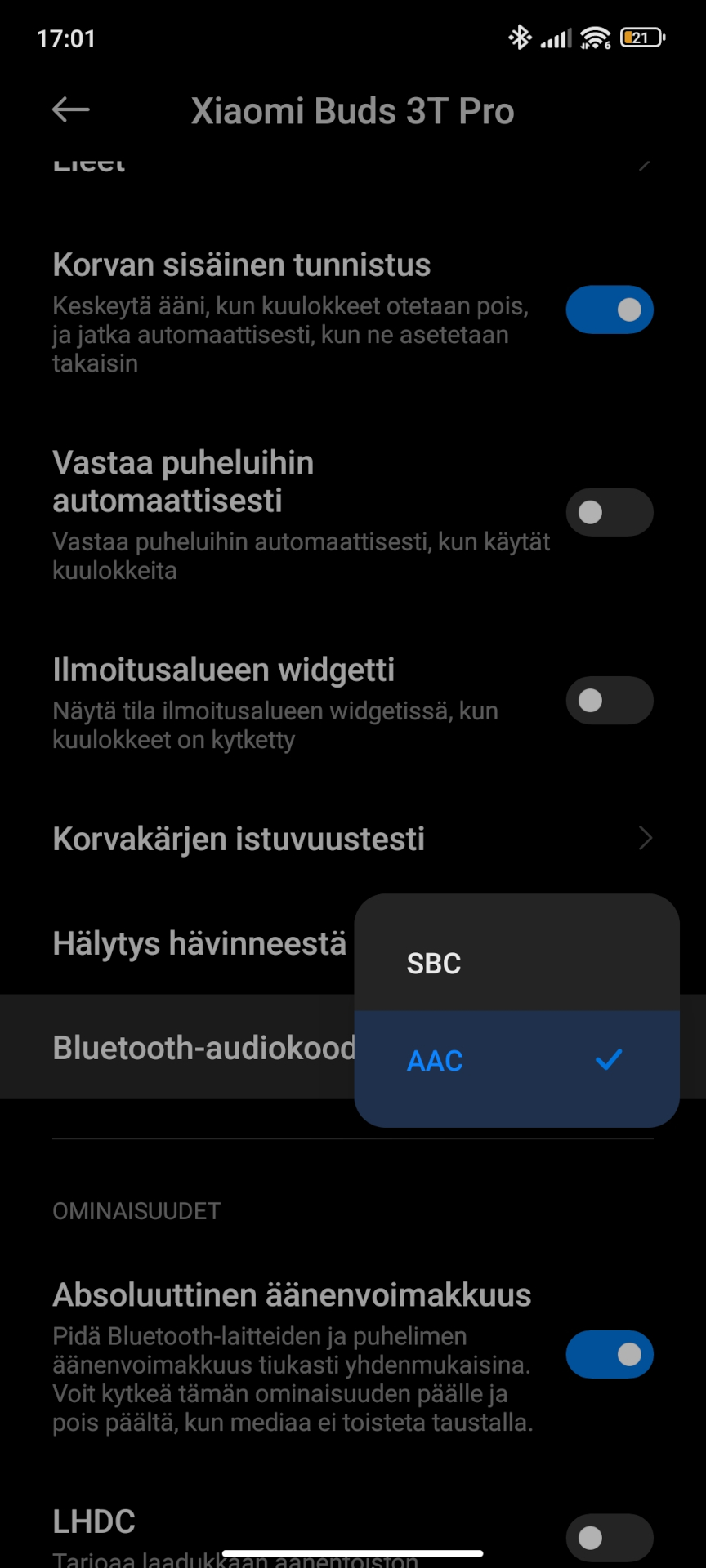The height and width of the screenshot is (1568, 706).
Task: Choose the AAC codec option
Action: coord(517,1060)
